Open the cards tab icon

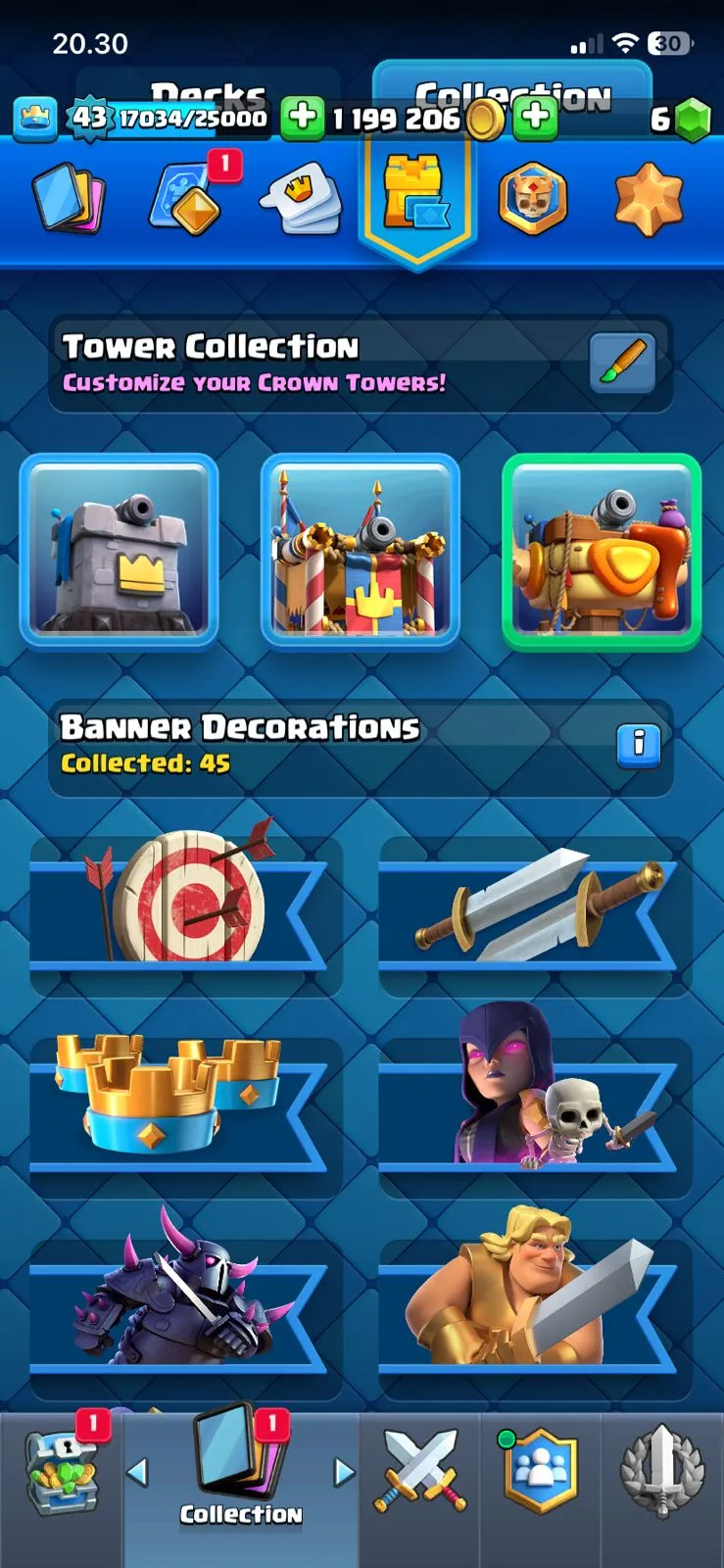click(x=68, y=199)
